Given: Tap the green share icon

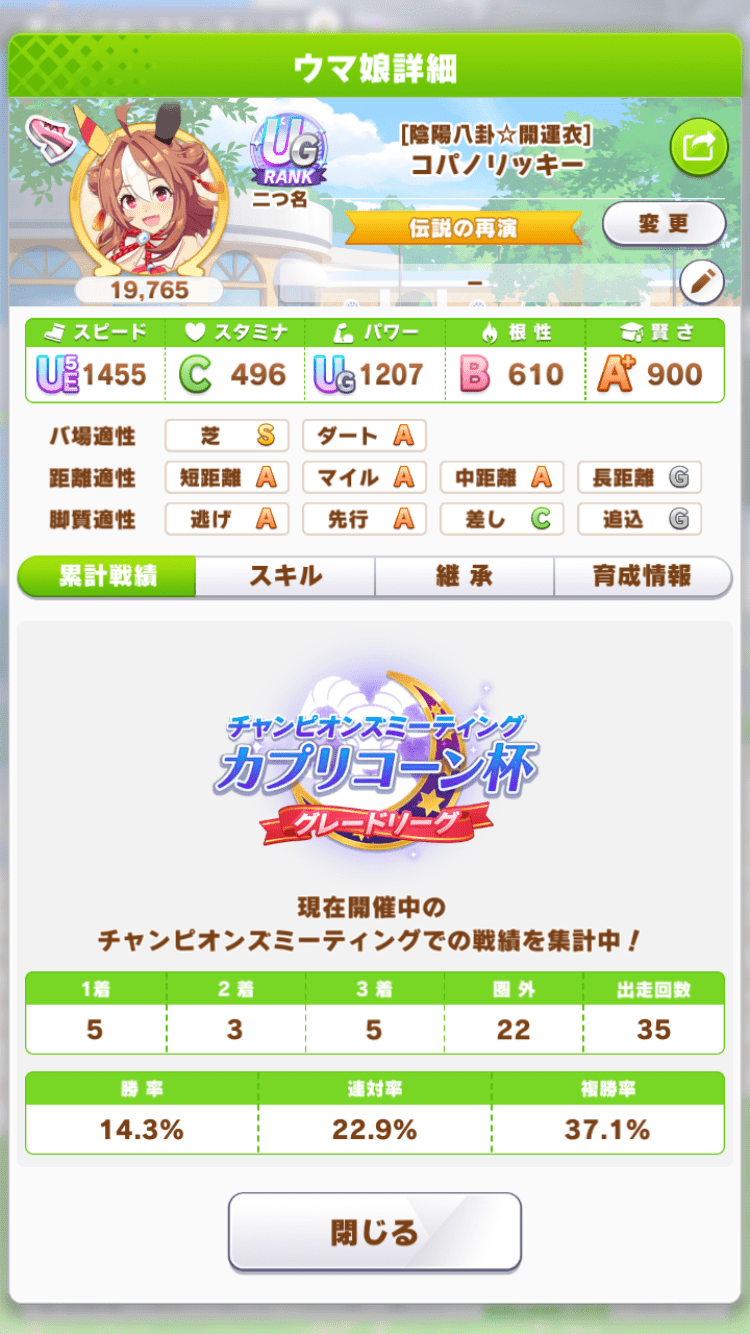Looking at the screenshot, I should point(698,148).
